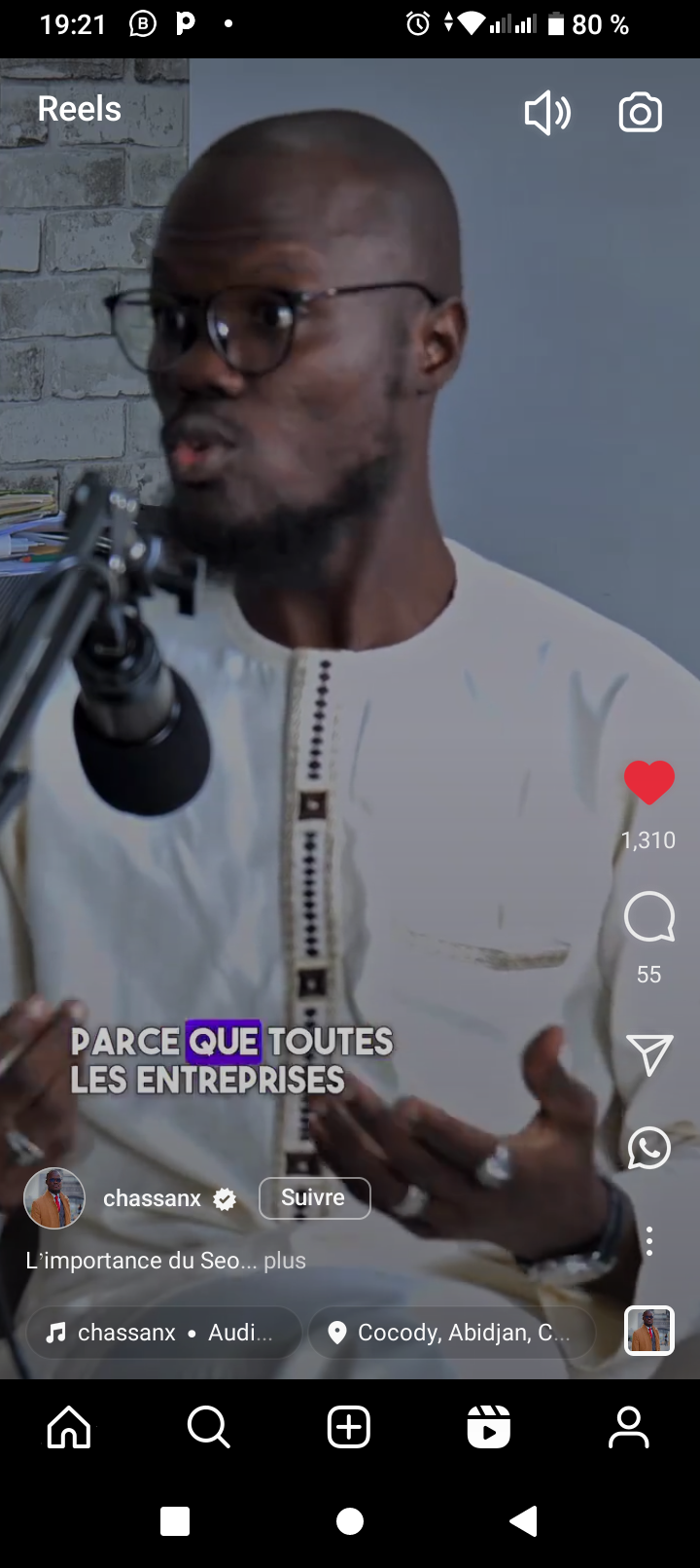Switch to the Profile tab

point(628,1428)
